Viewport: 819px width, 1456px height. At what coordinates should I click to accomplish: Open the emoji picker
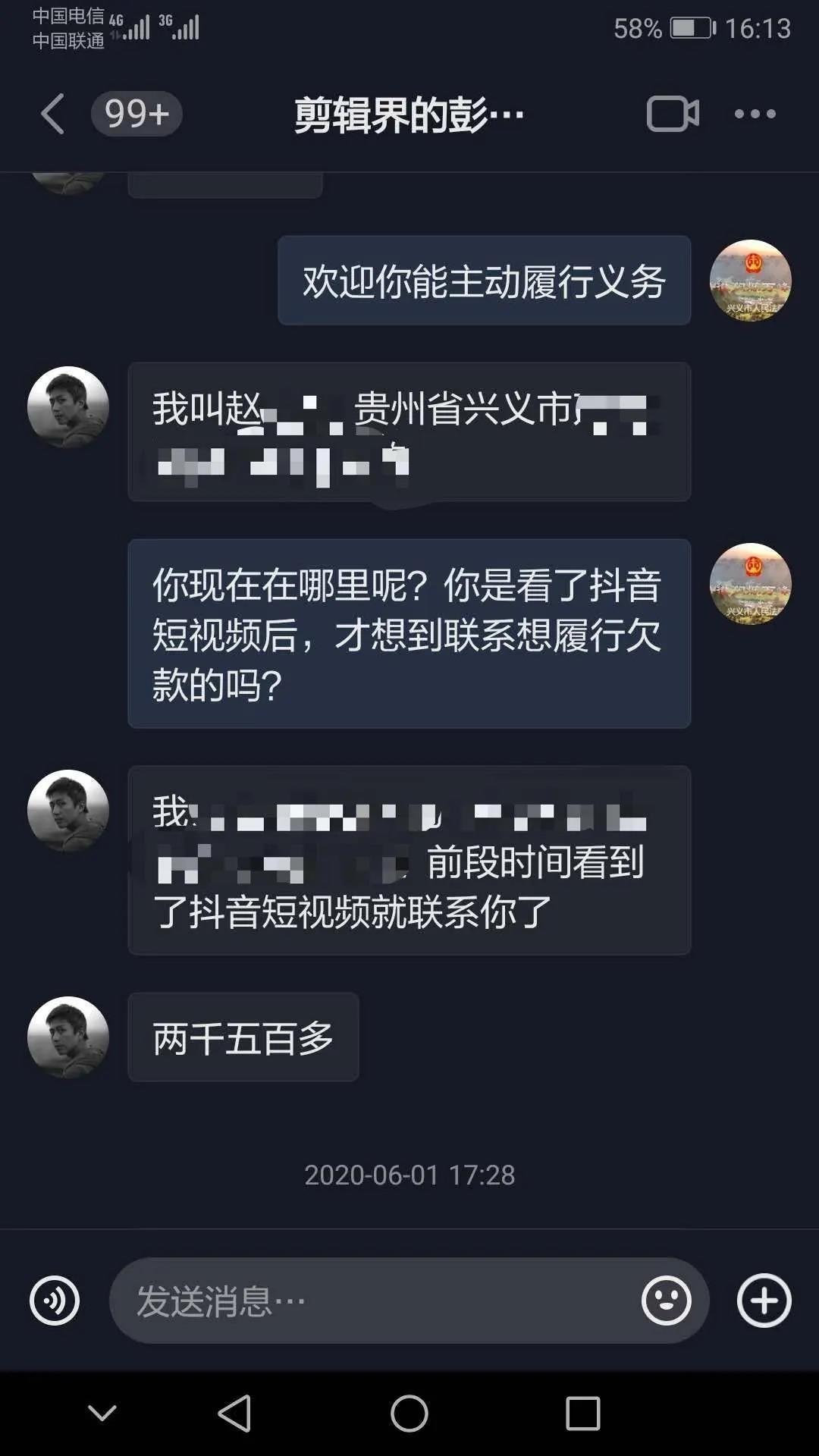pos(666,1301)
